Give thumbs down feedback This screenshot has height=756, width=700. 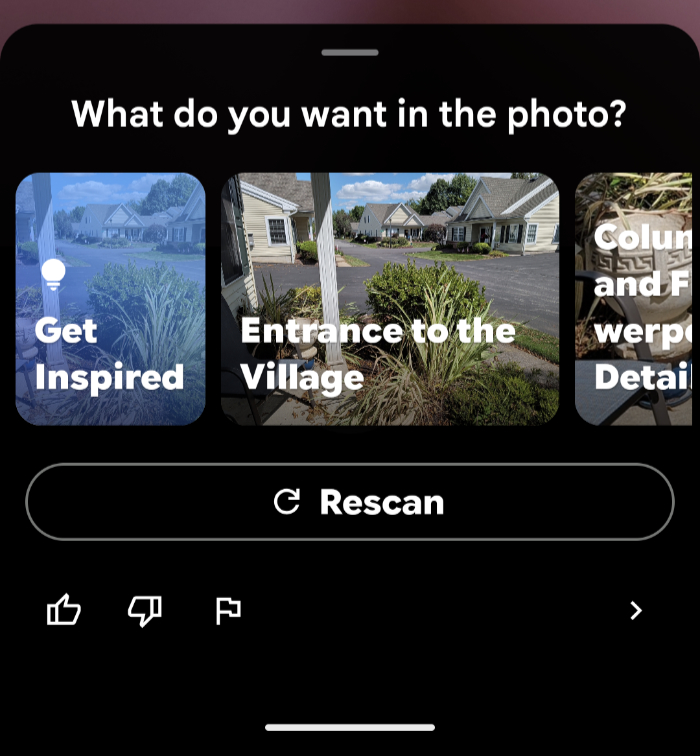point(145,610)
